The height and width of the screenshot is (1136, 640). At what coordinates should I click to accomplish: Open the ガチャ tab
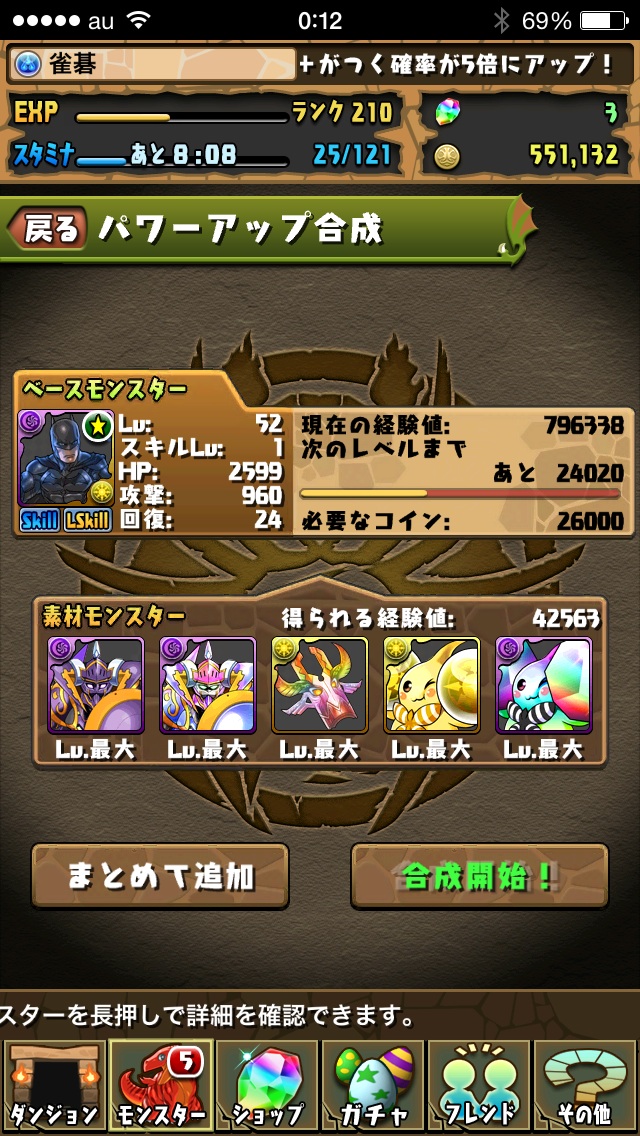click(x=373, y=1086)
